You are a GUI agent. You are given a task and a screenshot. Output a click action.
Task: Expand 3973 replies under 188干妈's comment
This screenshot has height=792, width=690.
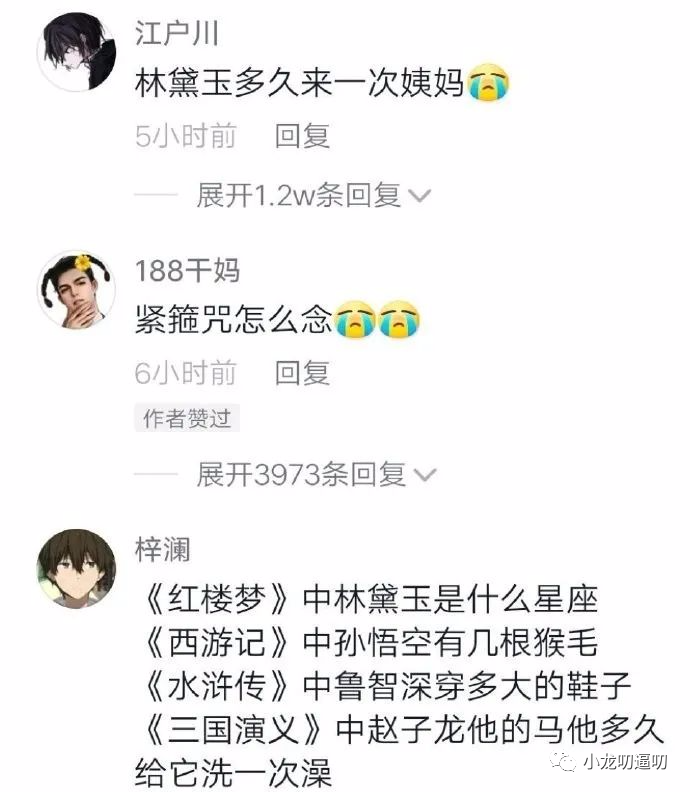click(314, 473)
